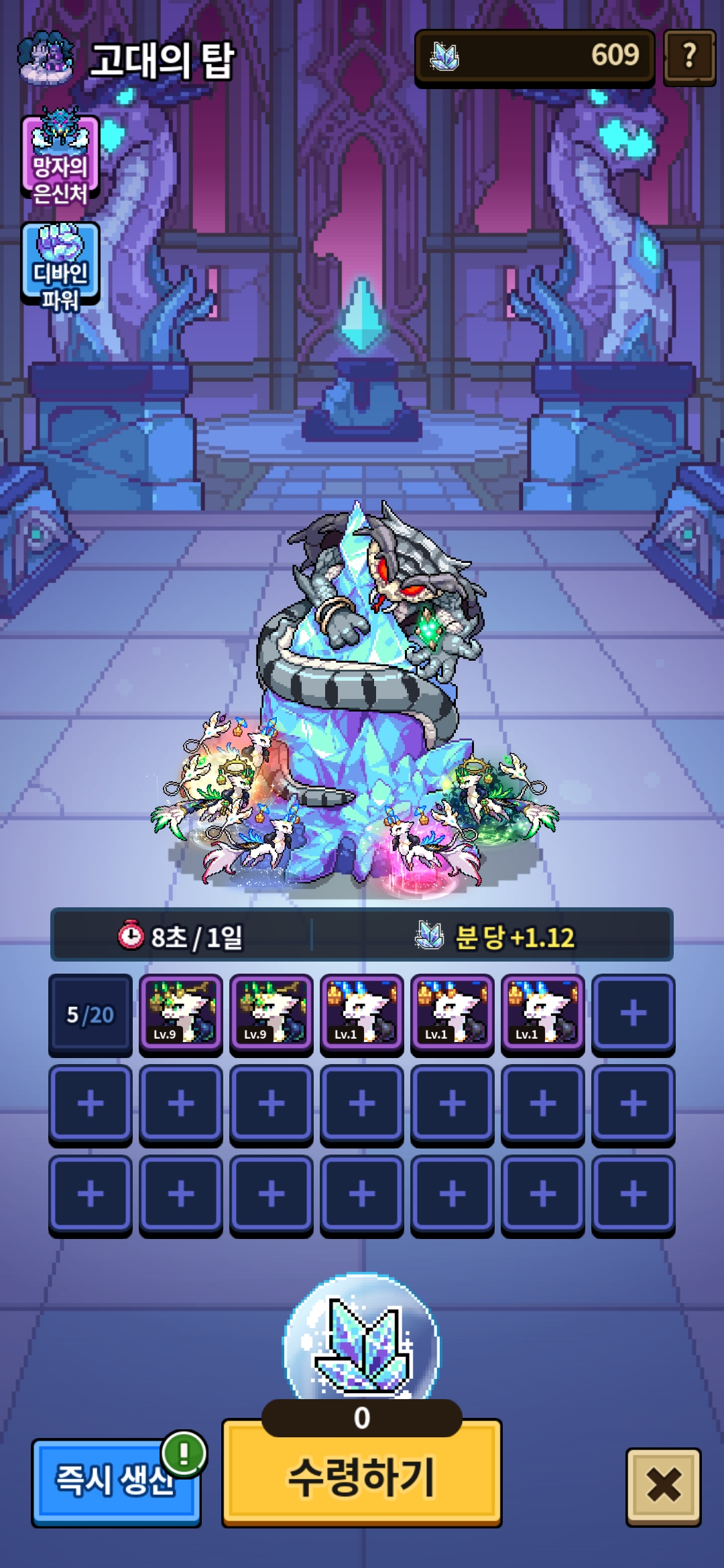724x1568 pixels.
Task: Add a creature in the empty slot after Lv.1 tiles
Action: tap(633, 1015)
